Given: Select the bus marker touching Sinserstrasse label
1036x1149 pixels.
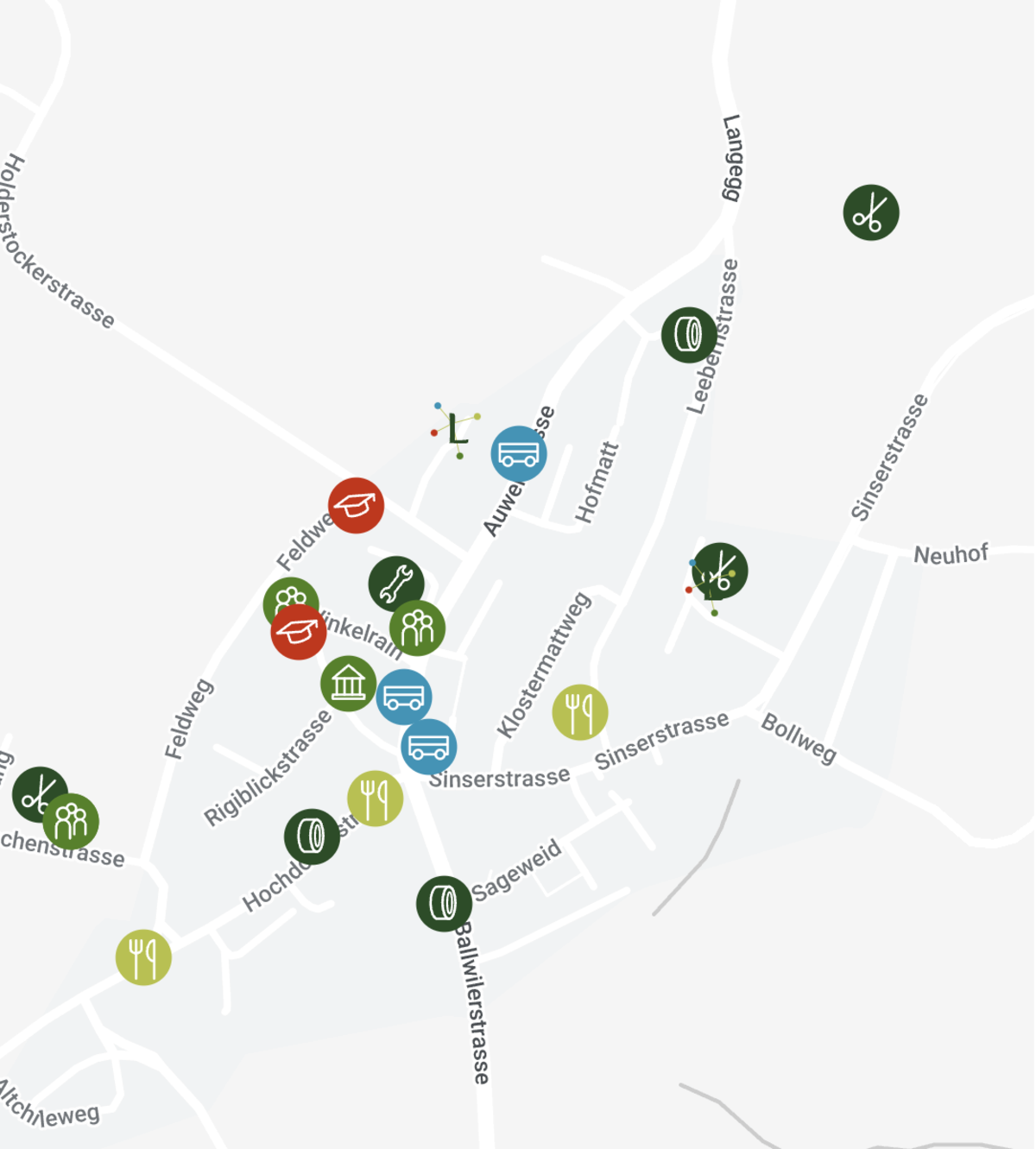Looking at the screenshot, I should tap(429, 747).
